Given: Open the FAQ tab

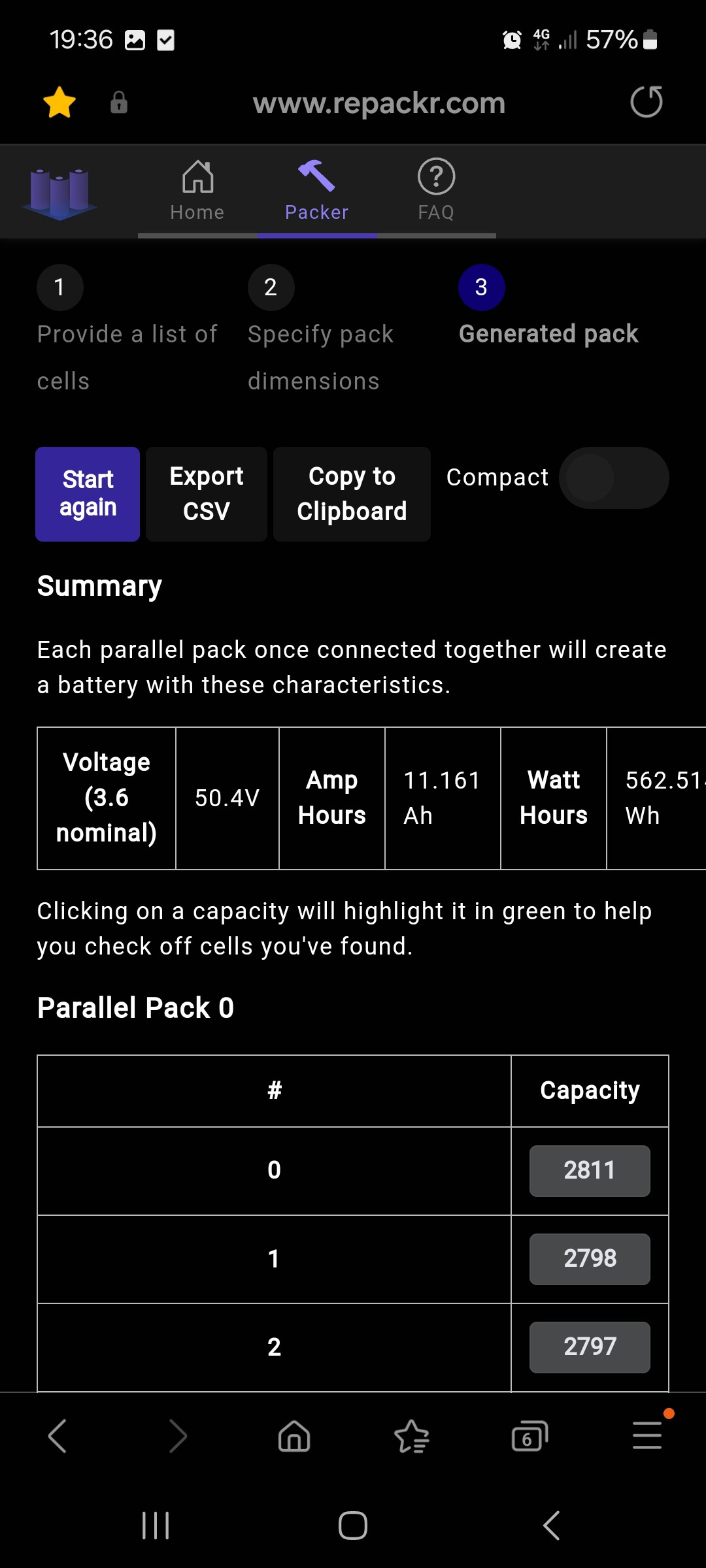Looking at the screenshot, I should pos(436,191).
